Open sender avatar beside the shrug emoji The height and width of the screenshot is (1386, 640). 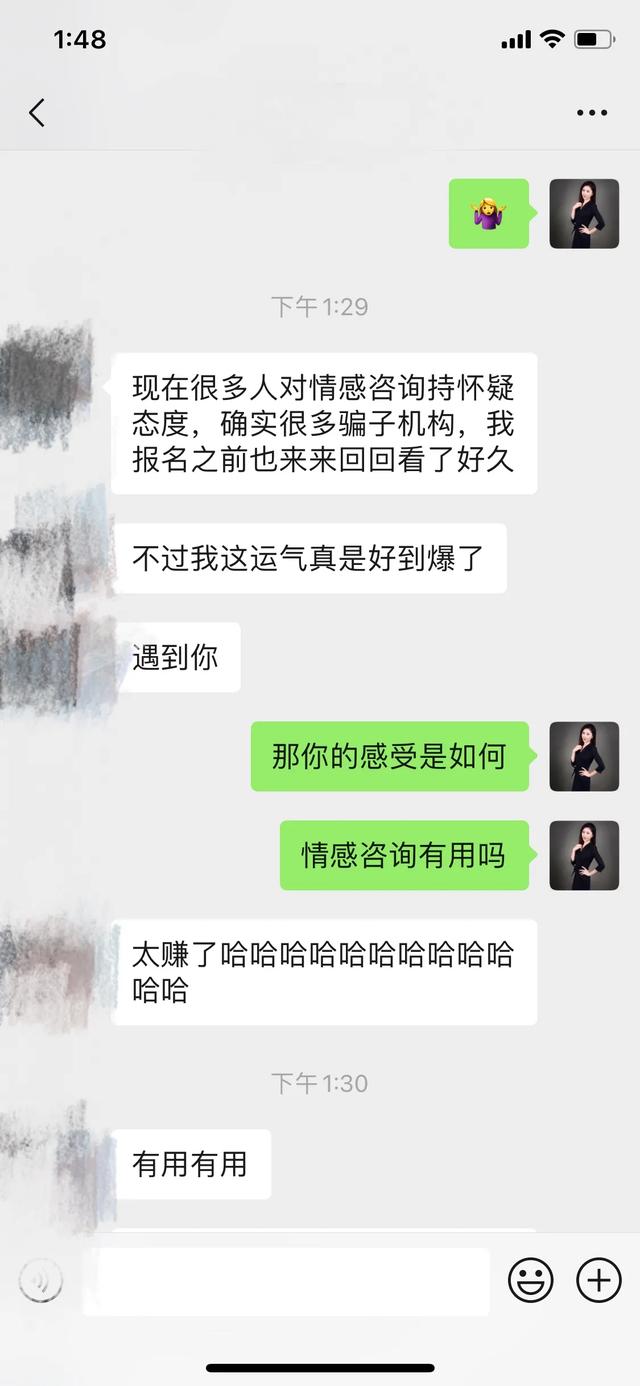(584, 214)
